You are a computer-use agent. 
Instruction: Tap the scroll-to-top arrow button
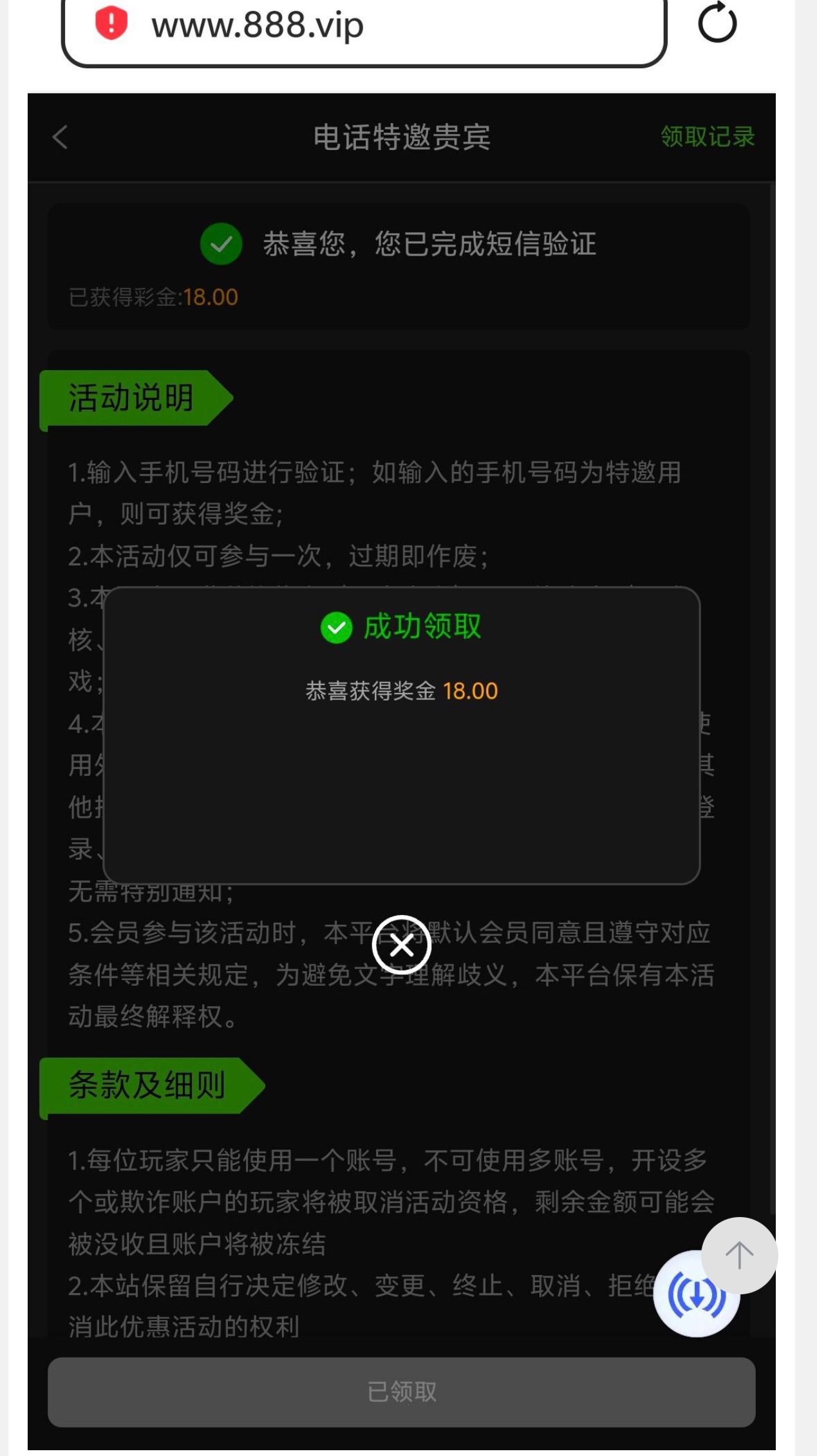(x=739, y=1255)
